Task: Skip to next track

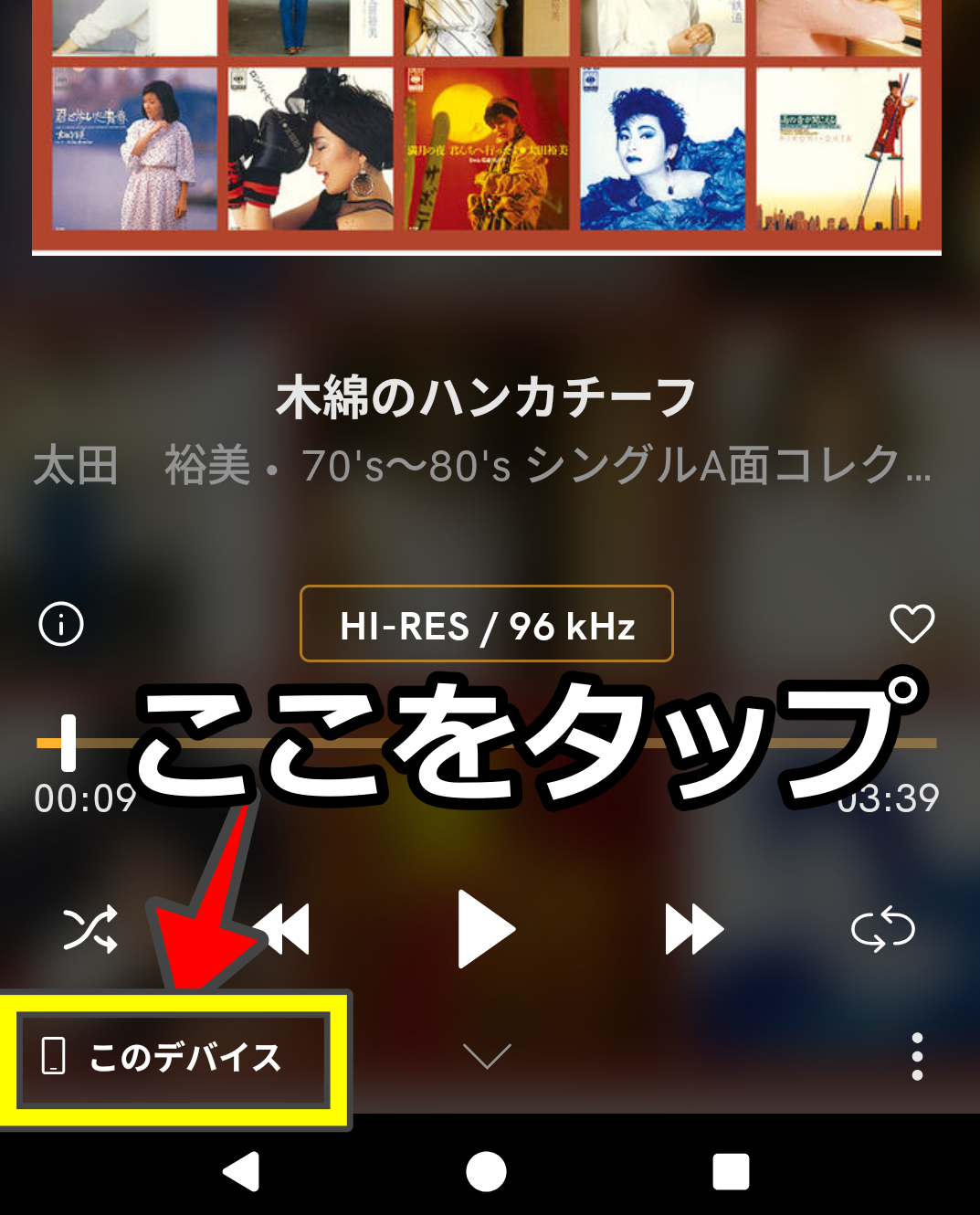Action: [694, 929]
